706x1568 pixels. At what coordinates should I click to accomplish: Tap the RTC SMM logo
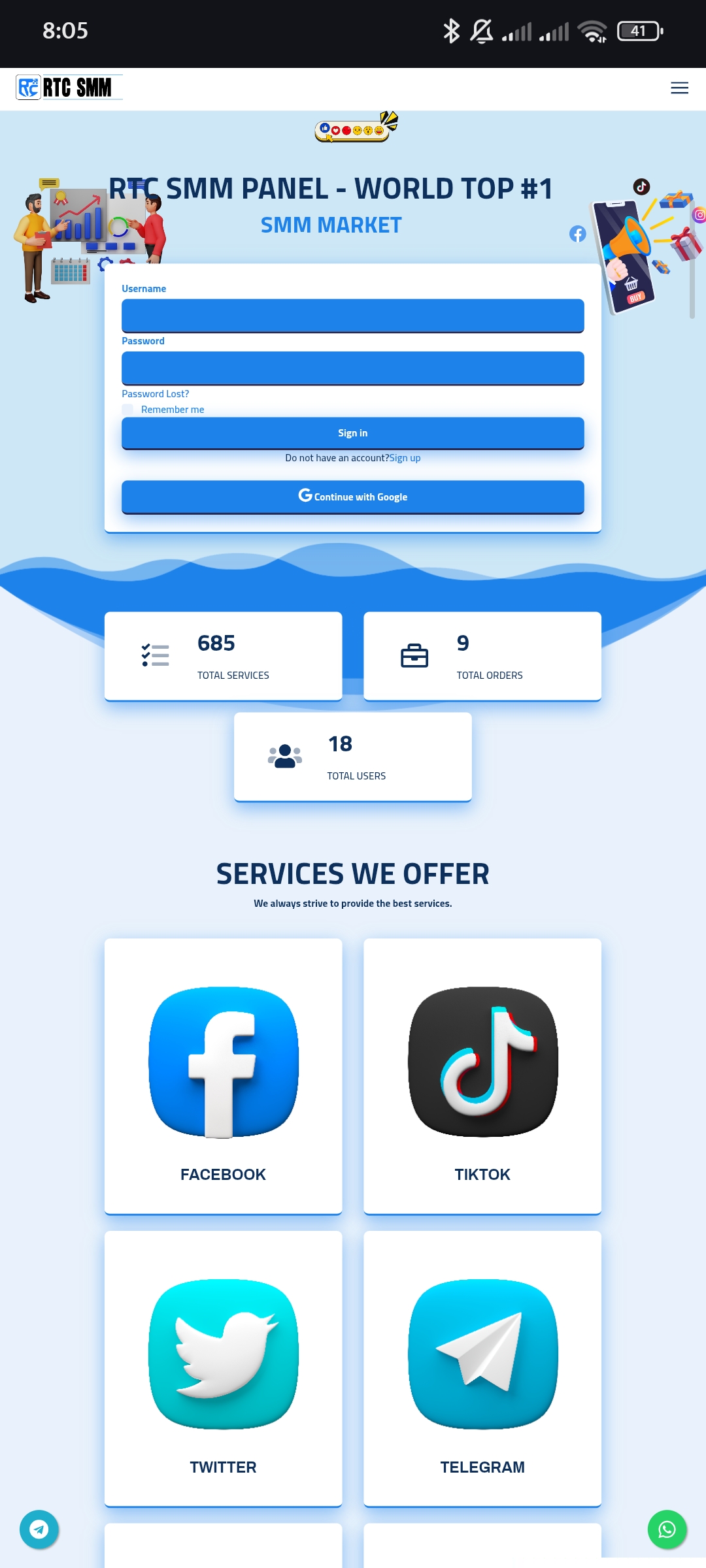tap(69, 88)
